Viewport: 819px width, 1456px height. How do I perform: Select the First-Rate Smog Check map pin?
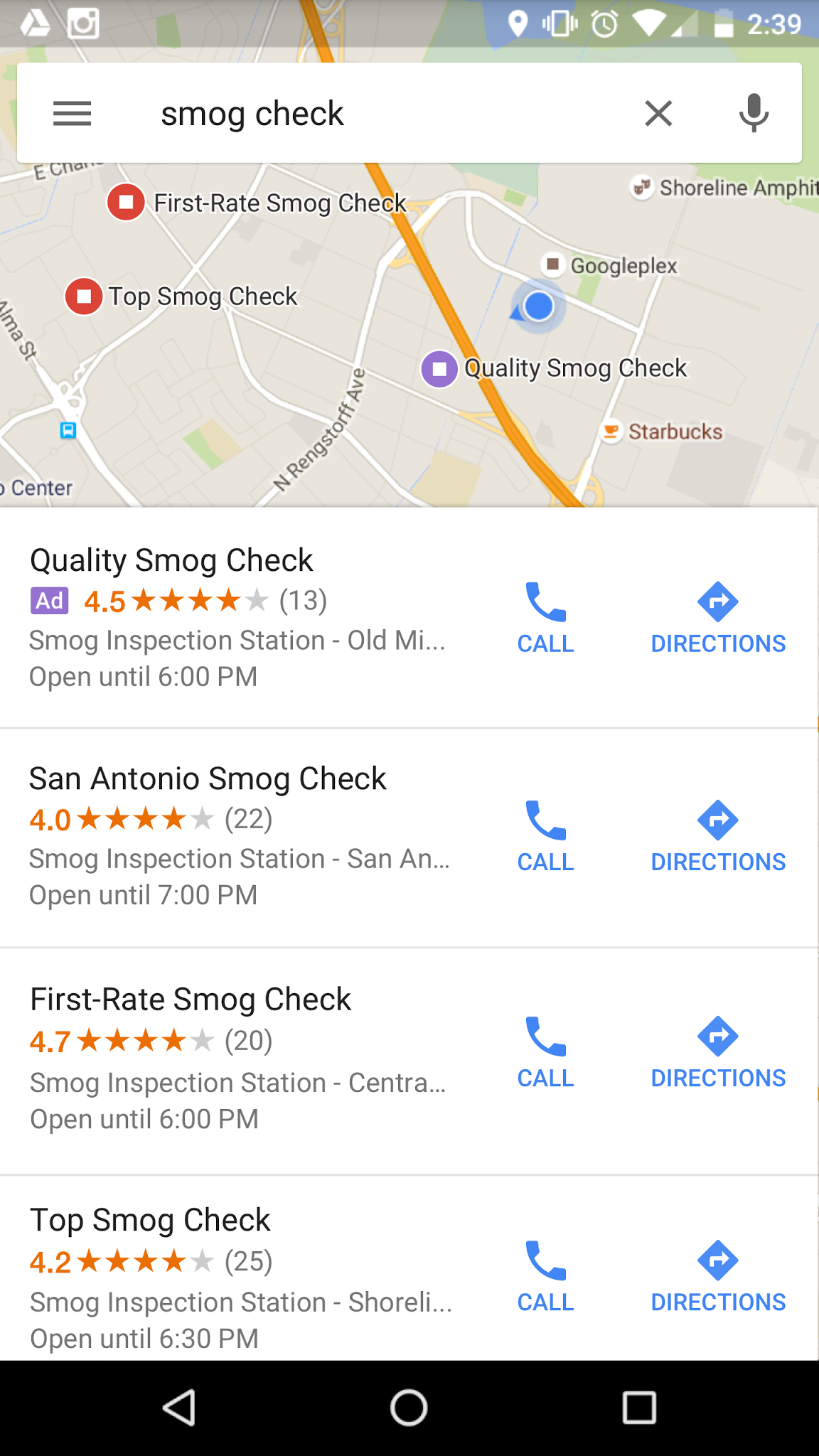[x=126, y=202]
